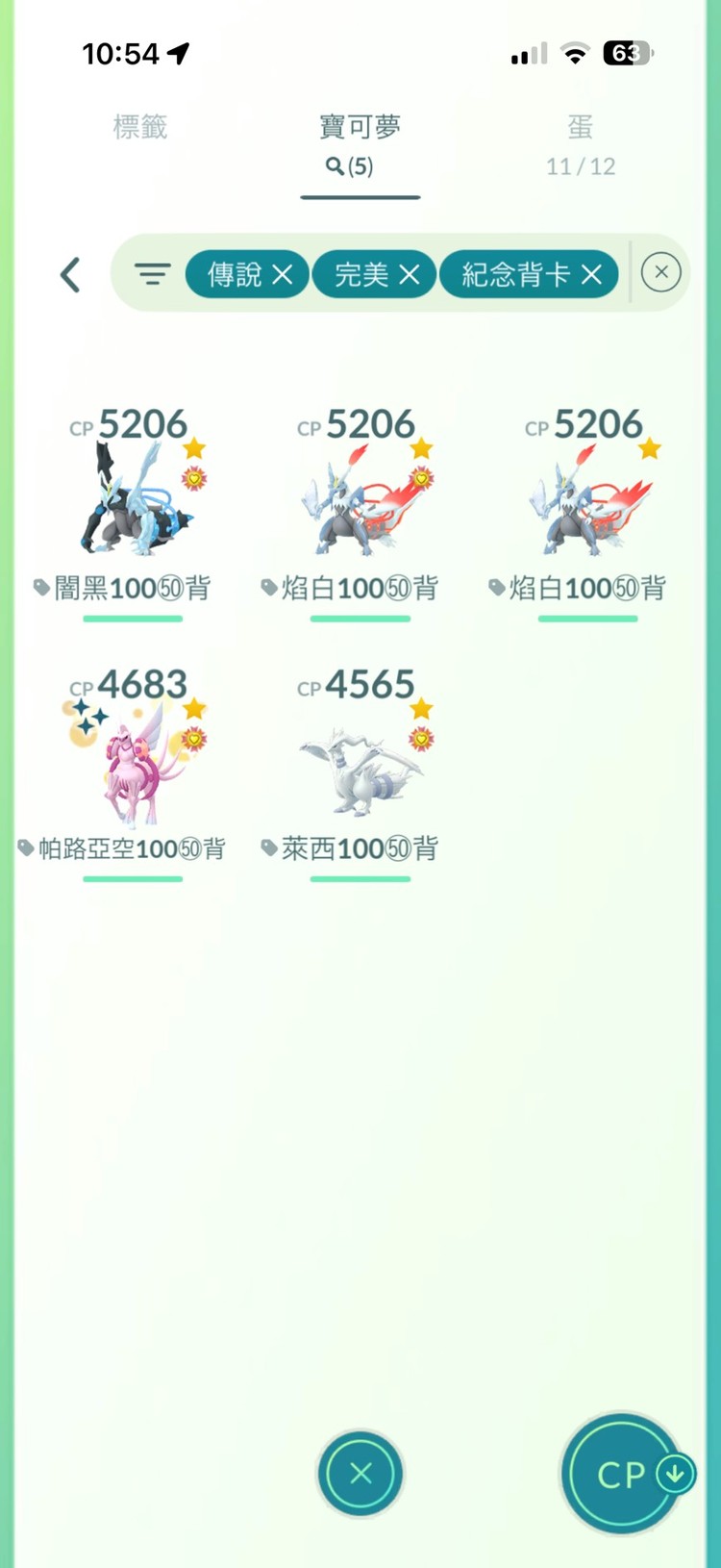Switch to the 標籤 tab

pos(140,128)
